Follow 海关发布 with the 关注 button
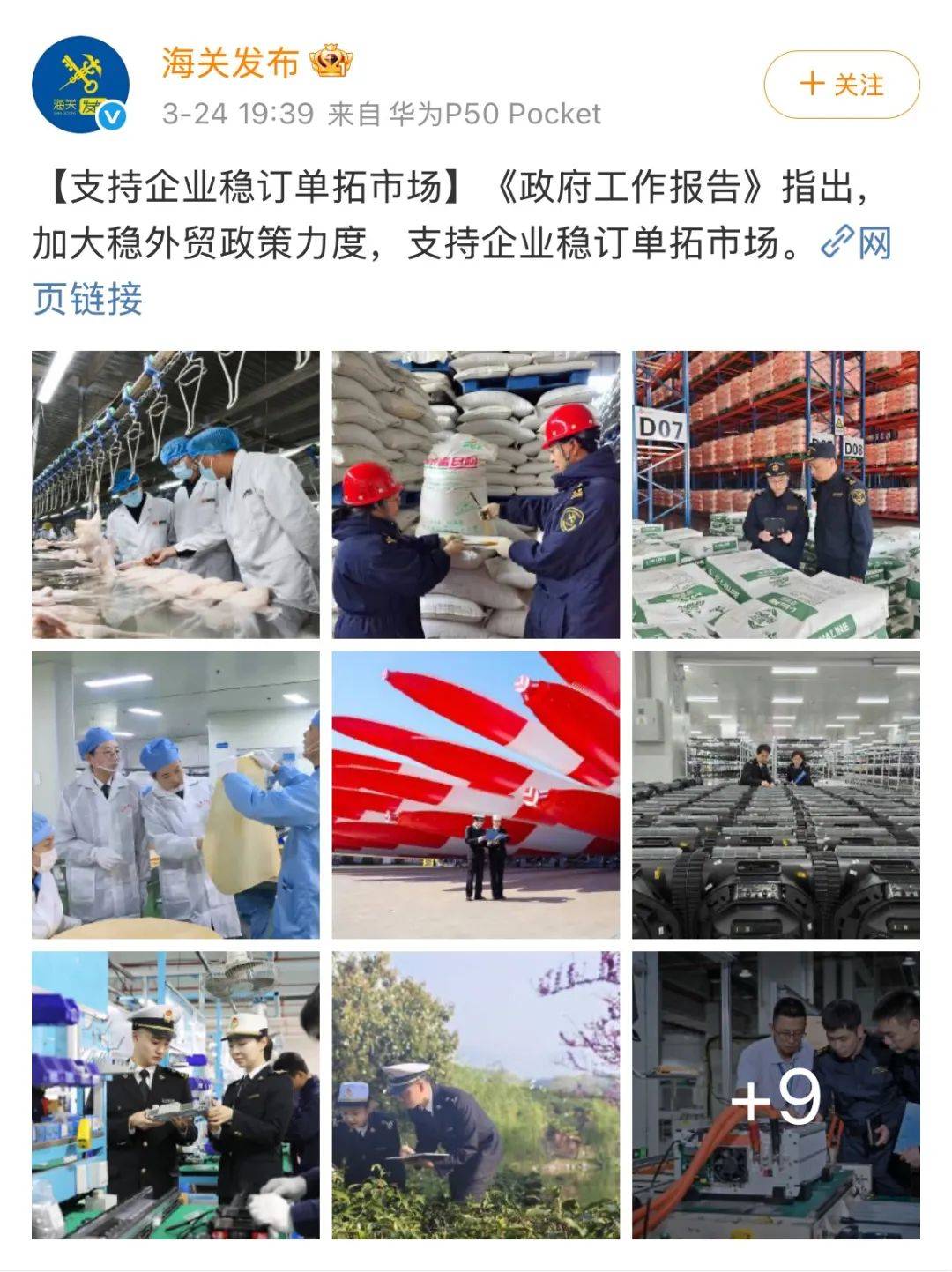 tap(841, 85)
